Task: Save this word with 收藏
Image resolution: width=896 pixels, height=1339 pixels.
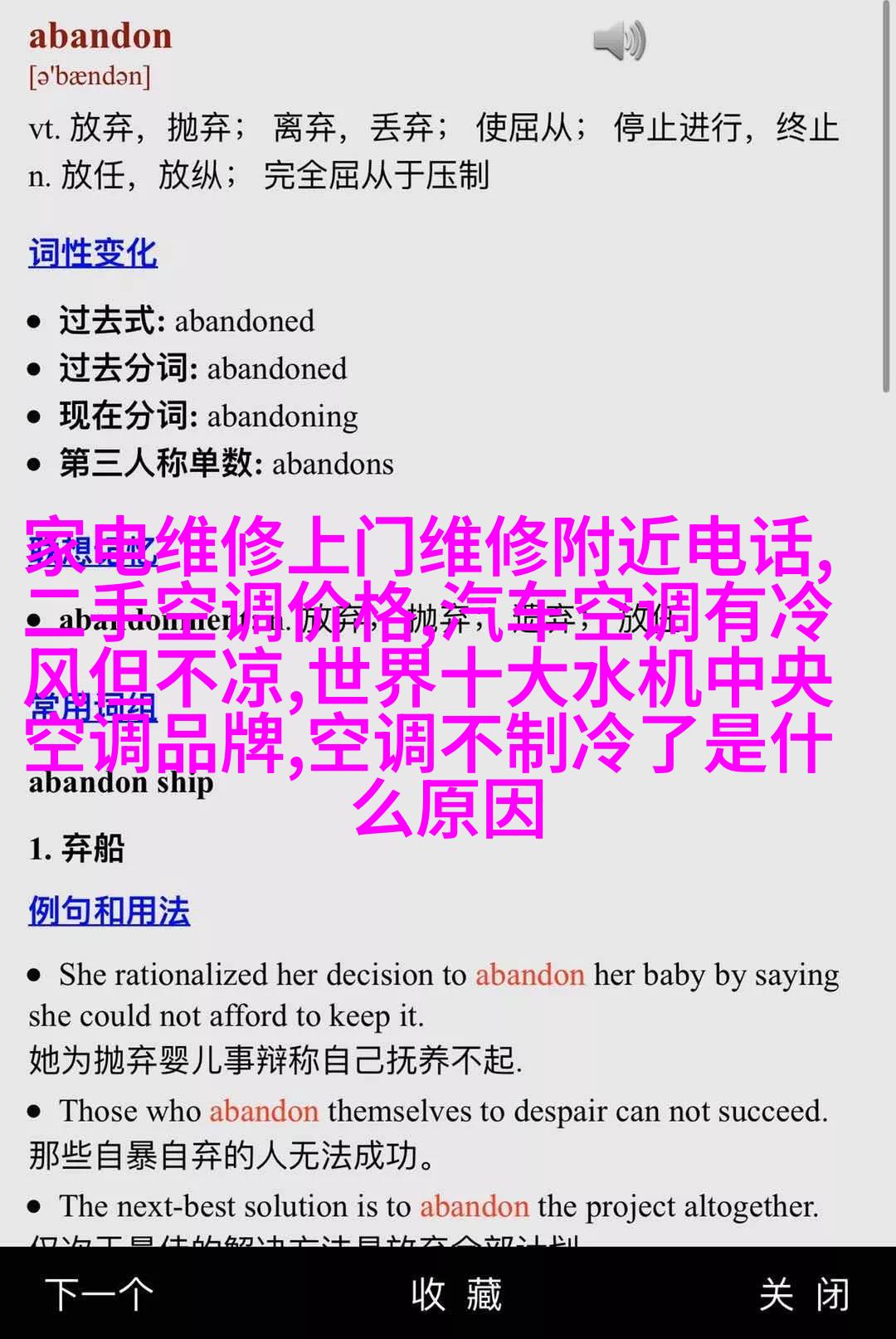Action: click(x=456, y=1293)
